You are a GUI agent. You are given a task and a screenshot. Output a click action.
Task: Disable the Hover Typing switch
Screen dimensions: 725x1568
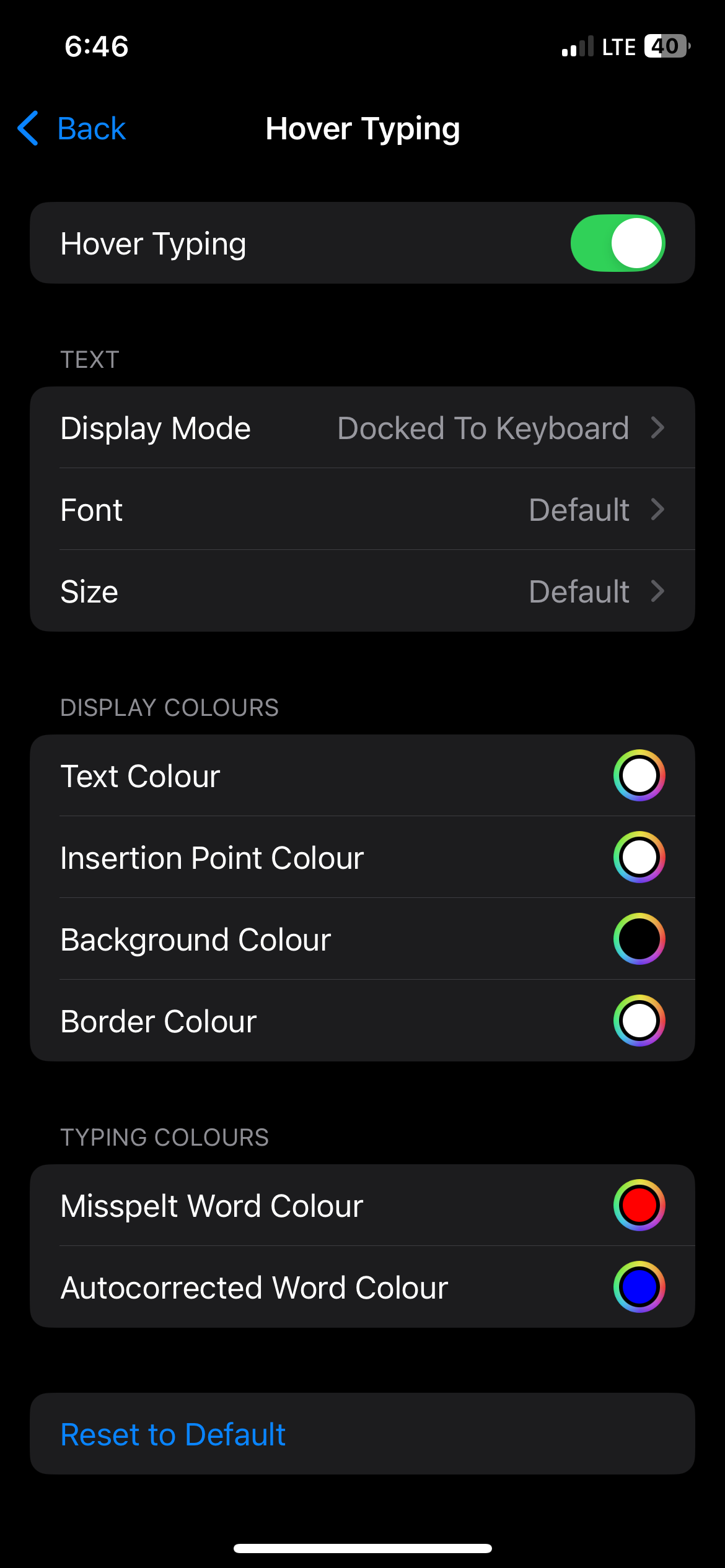[x=617, y=242]
